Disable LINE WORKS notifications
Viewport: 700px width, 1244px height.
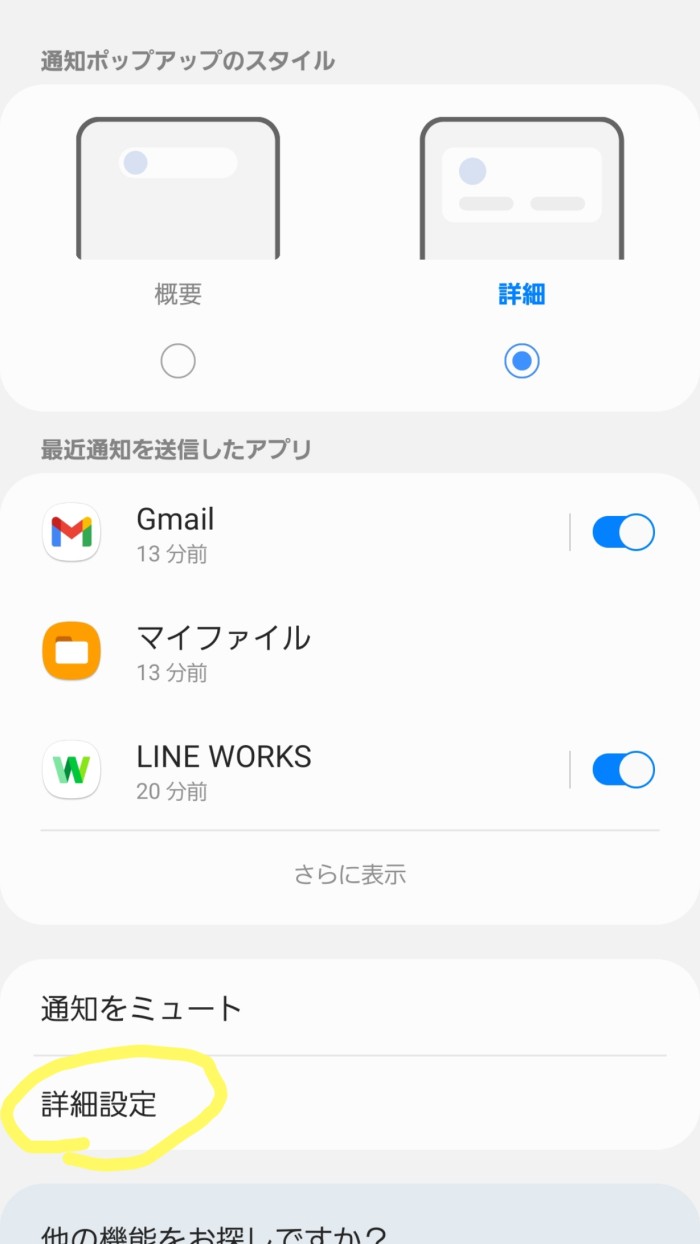pyautogui.click(x=624, y=770)
